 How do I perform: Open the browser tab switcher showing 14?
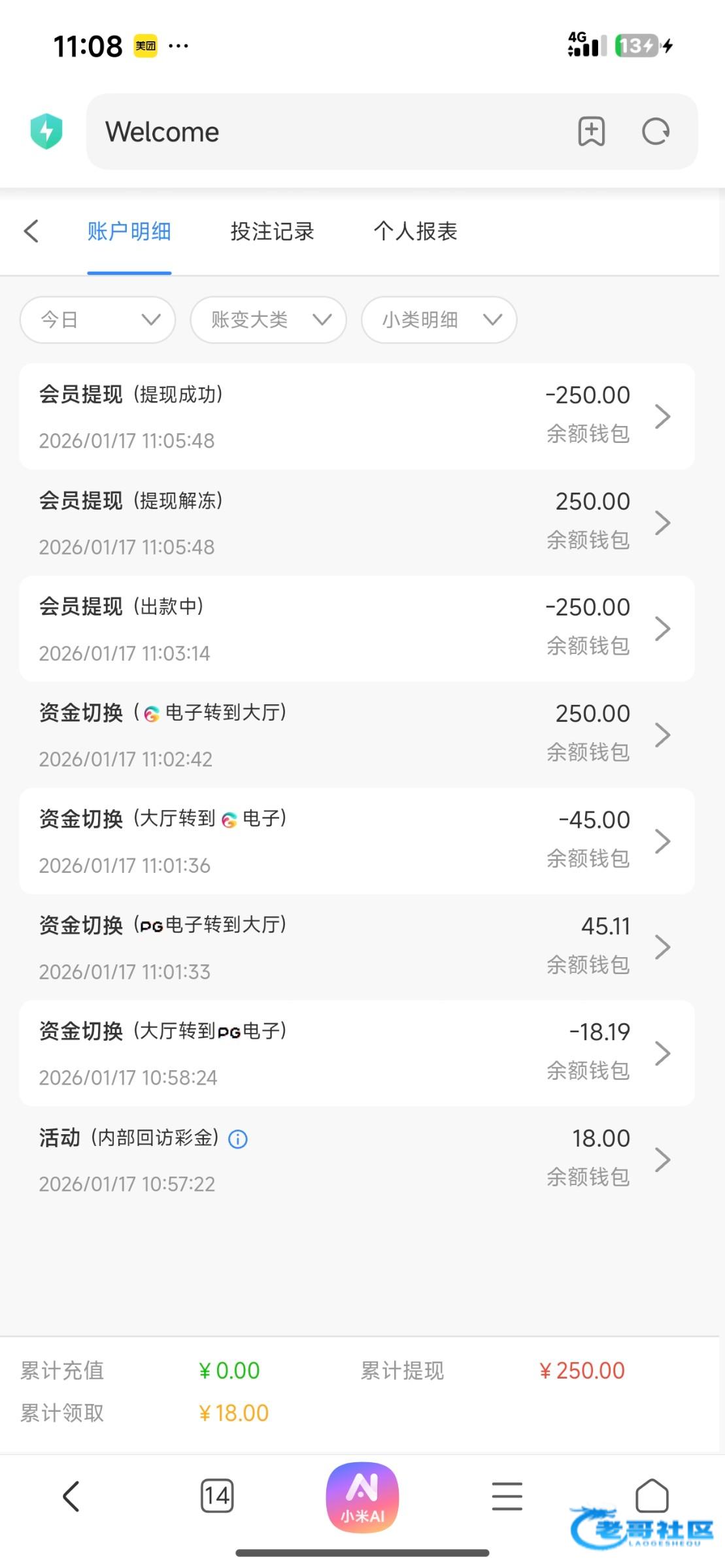click(217, 1495)
